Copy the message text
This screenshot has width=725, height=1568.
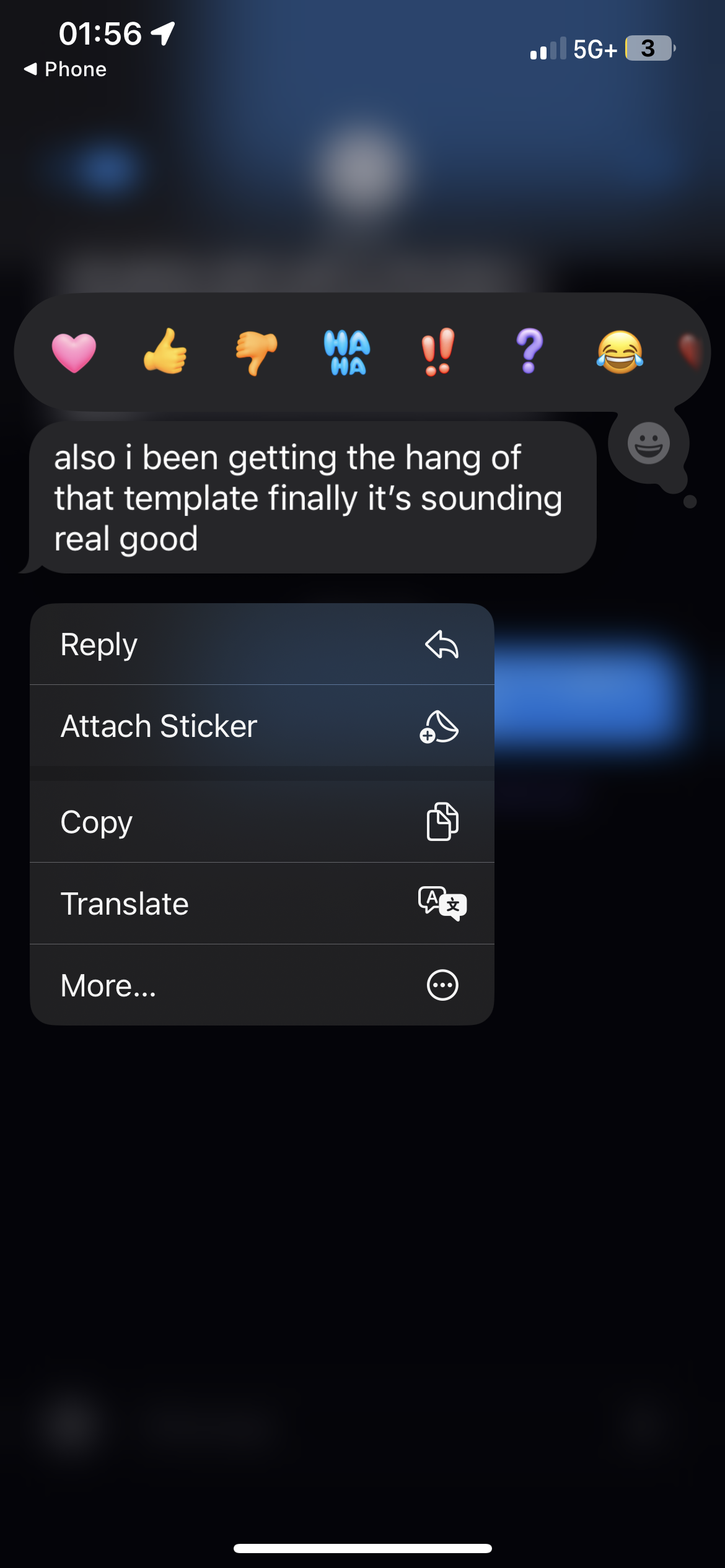261,822
